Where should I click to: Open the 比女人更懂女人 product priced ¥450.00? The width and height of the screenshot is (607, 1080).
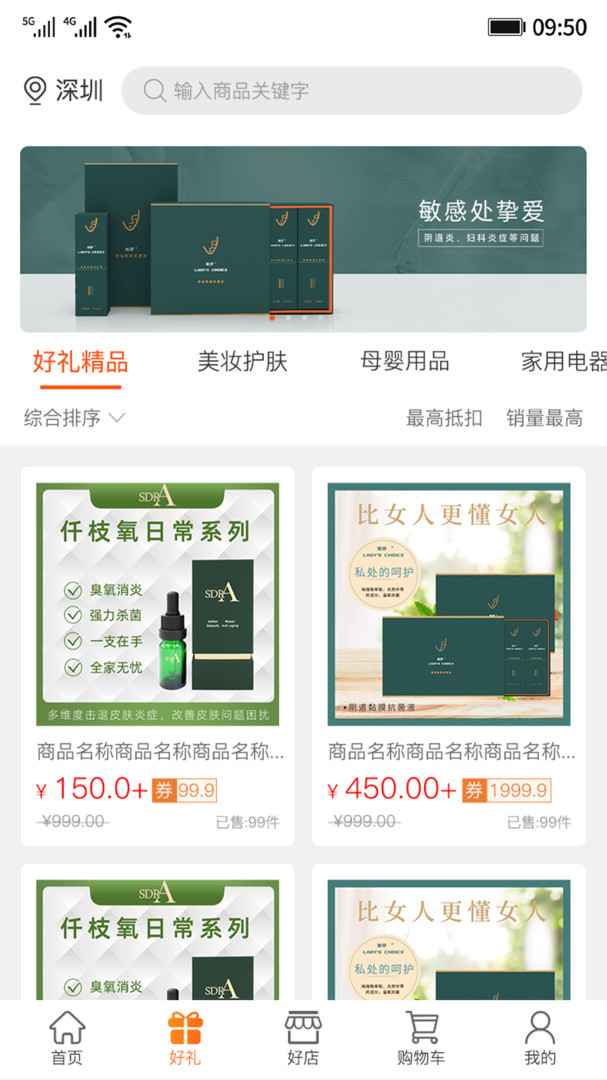pyautogui.click(x=449, y=655)
